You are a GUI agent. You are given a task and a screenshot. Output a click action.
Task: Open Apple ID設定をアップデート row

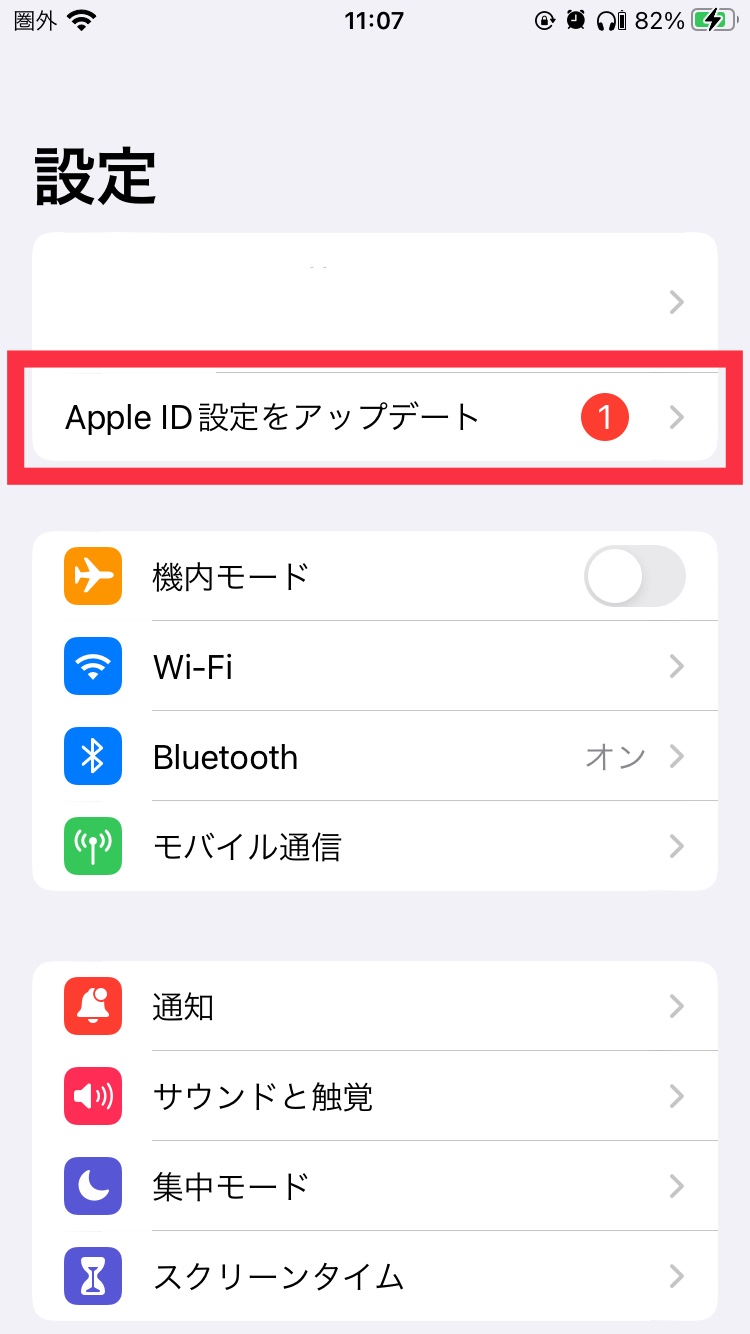point(374,417)
